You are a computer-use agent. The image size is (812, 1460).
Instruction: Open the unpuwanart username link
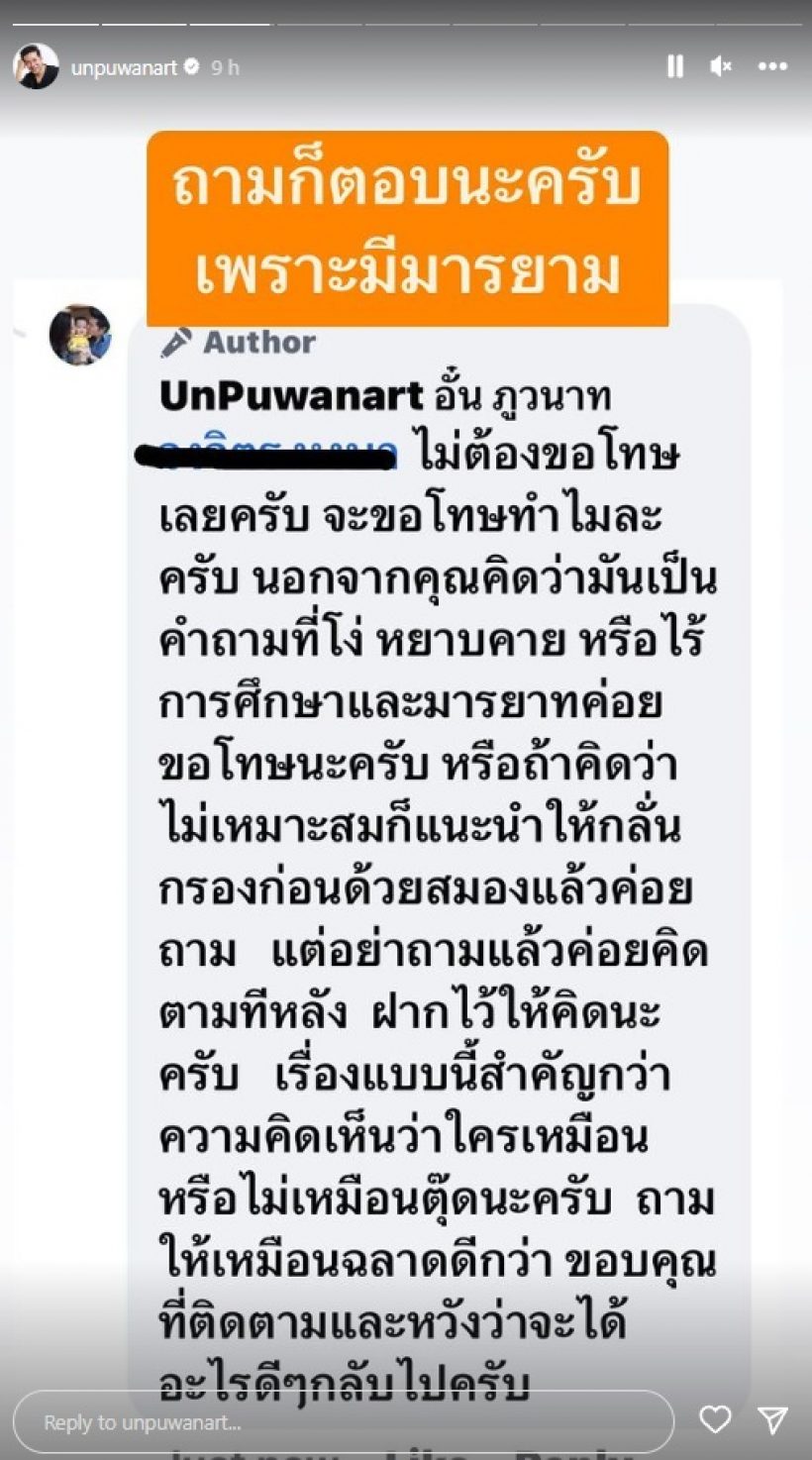pos(124,67)
